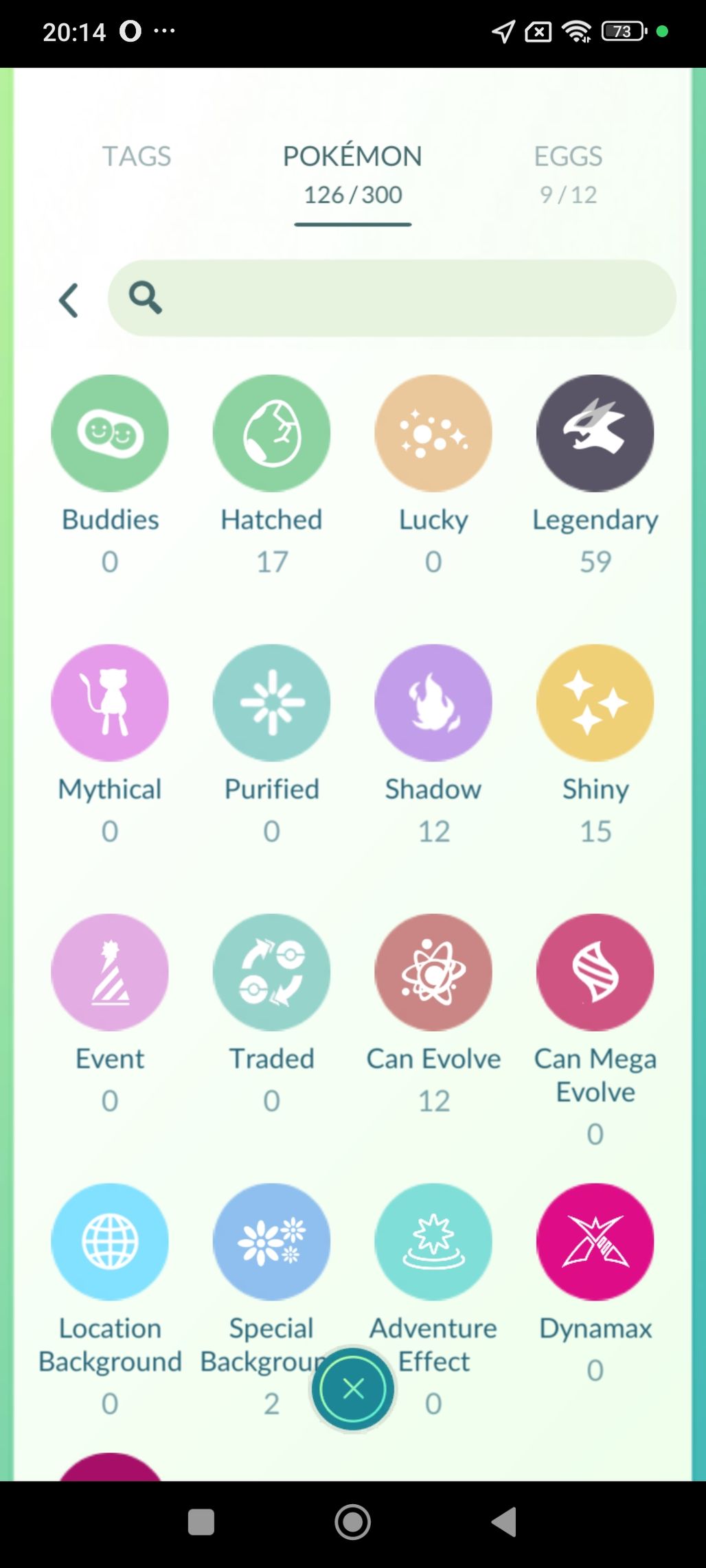
Task: Select the Legendary filter
Action: (x=595, y=433)
